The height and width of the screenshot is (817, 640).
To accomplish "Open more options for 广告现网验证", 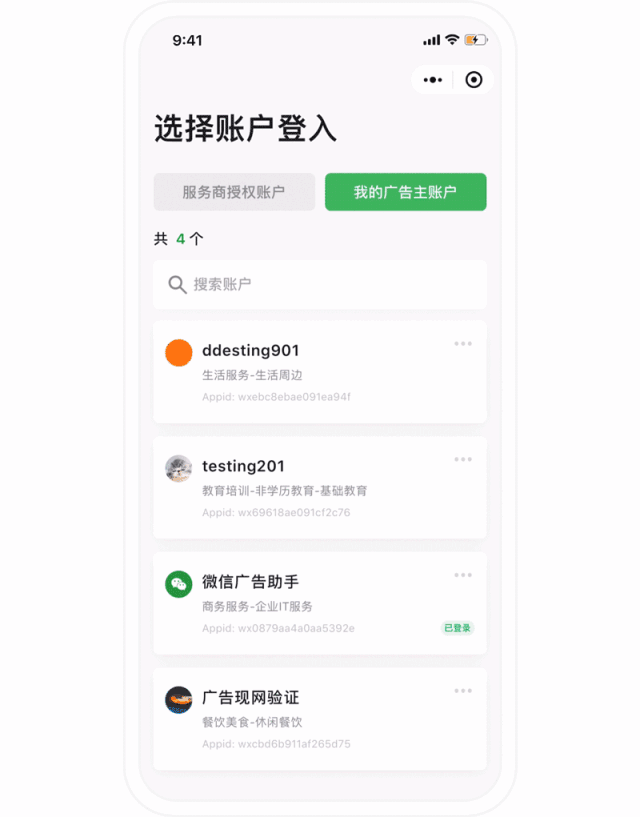I will [x=463, y=691].
